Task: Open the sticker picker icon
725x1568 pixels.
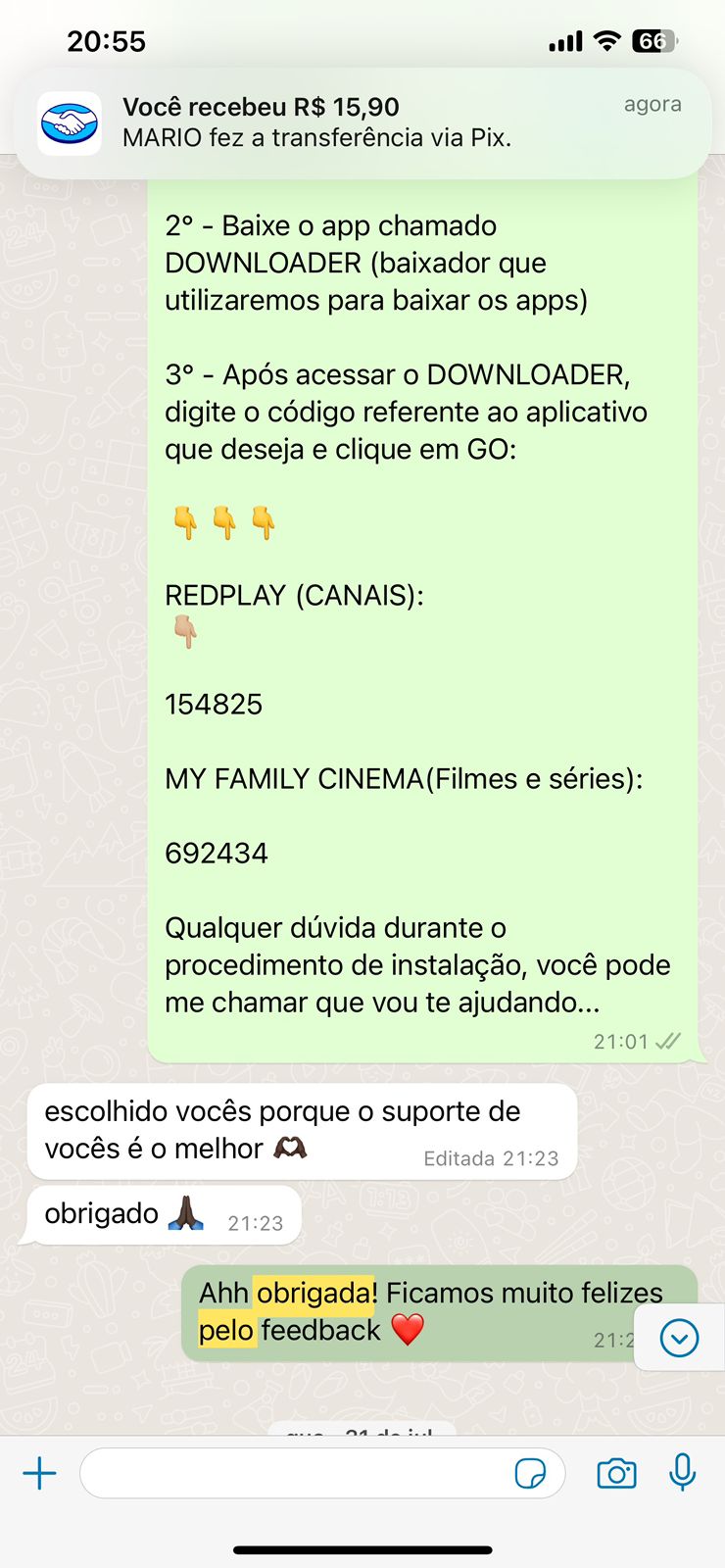Action: 530,1473
